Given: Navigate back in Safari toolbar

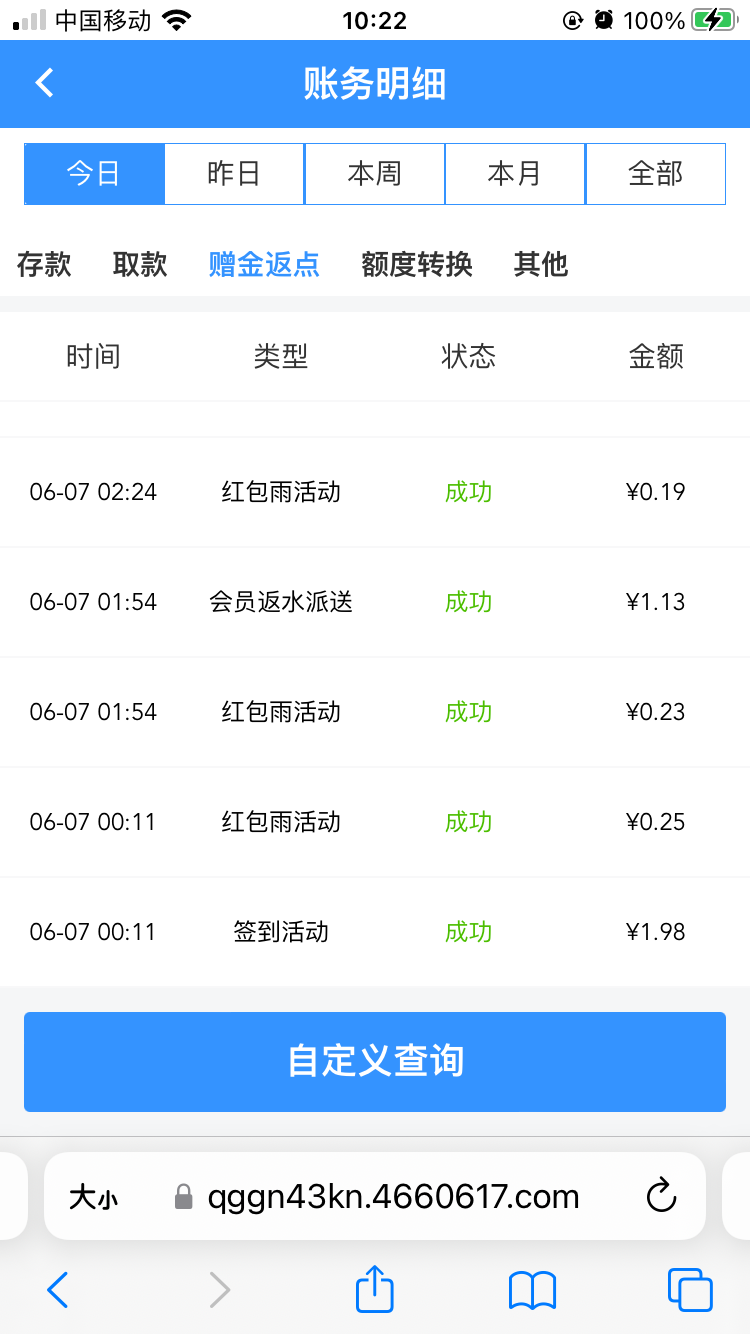Looking at the screenshot, I should click(58, 1290).
